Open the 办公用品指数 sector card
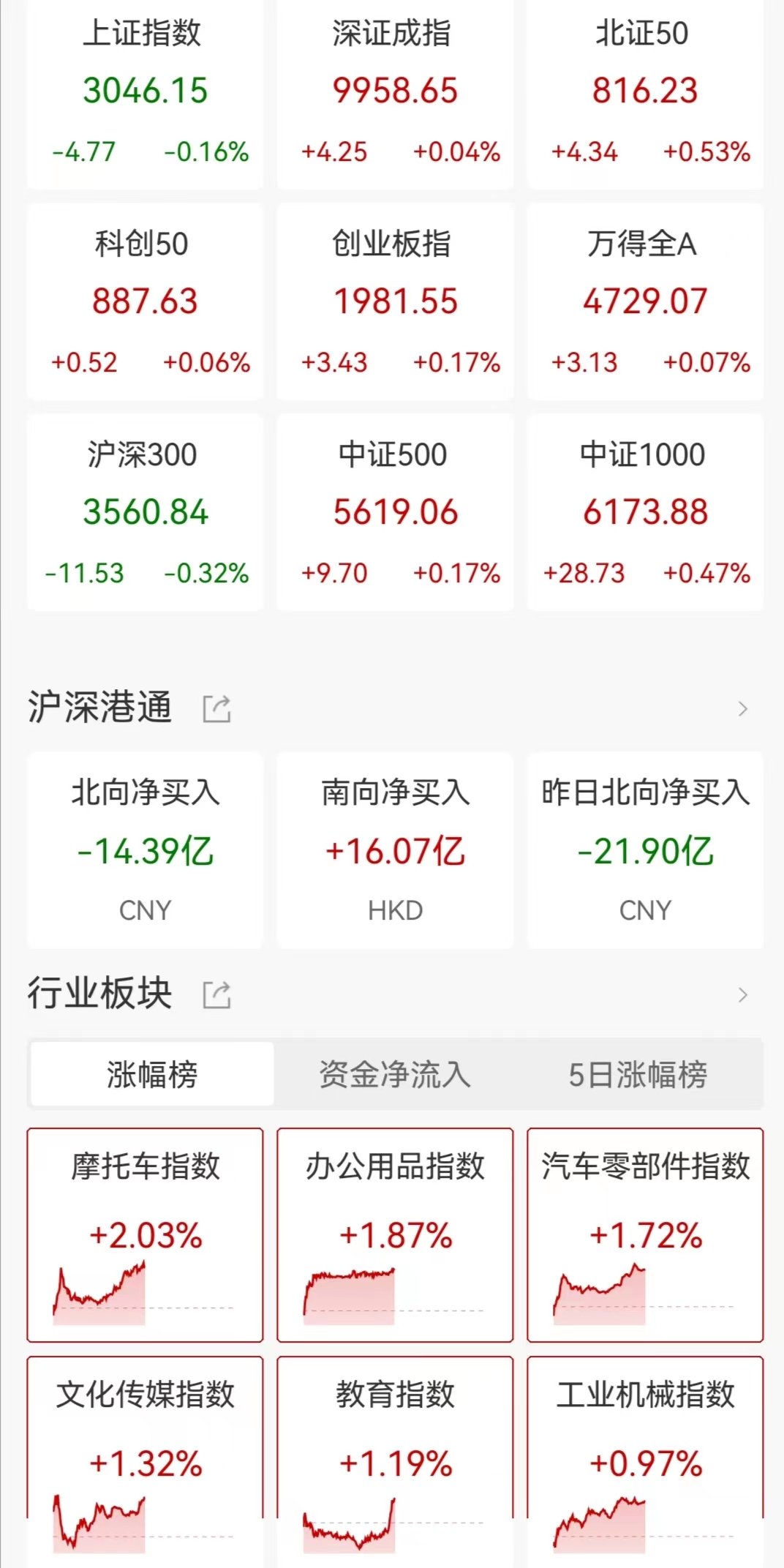784x1568 pixels. [395, 1235]
